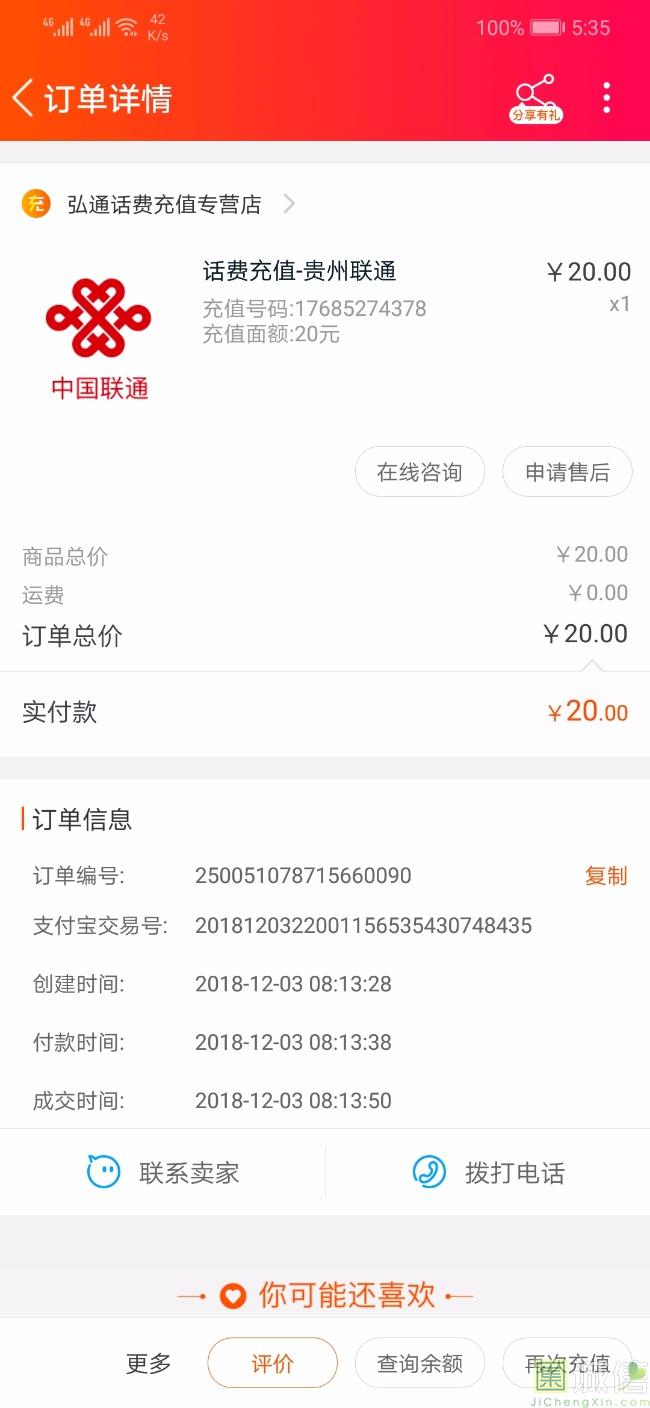Check balance using 查询余额
This screenshot has width=650, height=1408.
tap(419, 1363)
